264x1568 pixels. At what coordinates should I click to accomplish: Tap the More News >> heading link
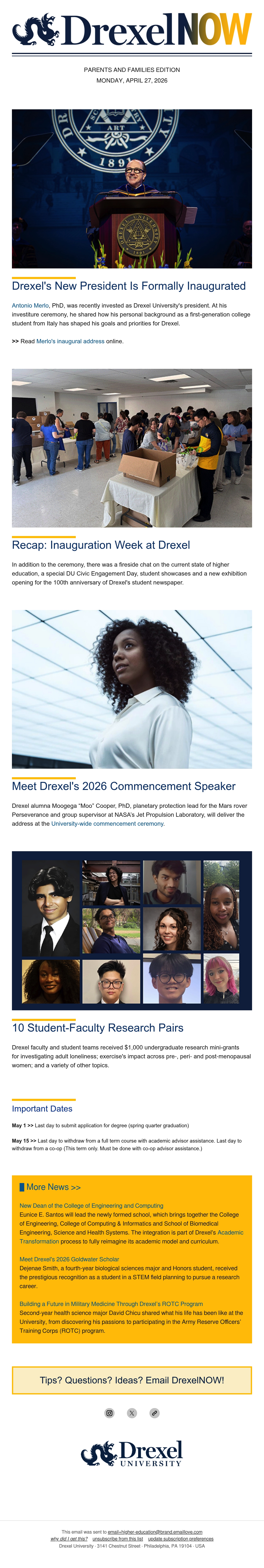[54, 1187]
